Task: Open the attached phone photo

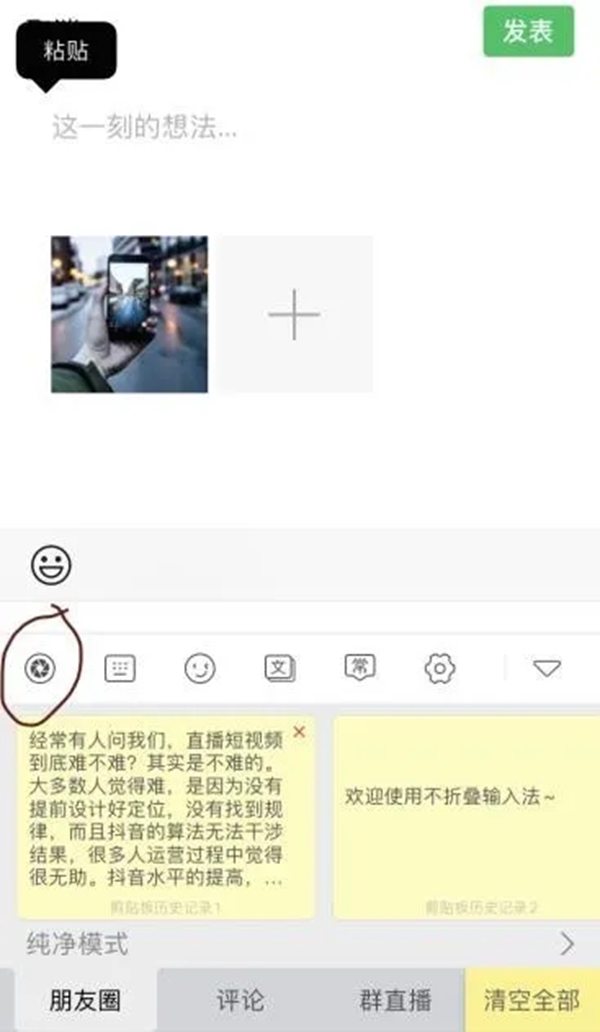Action: pyautogui.click(x=129, y=314)
